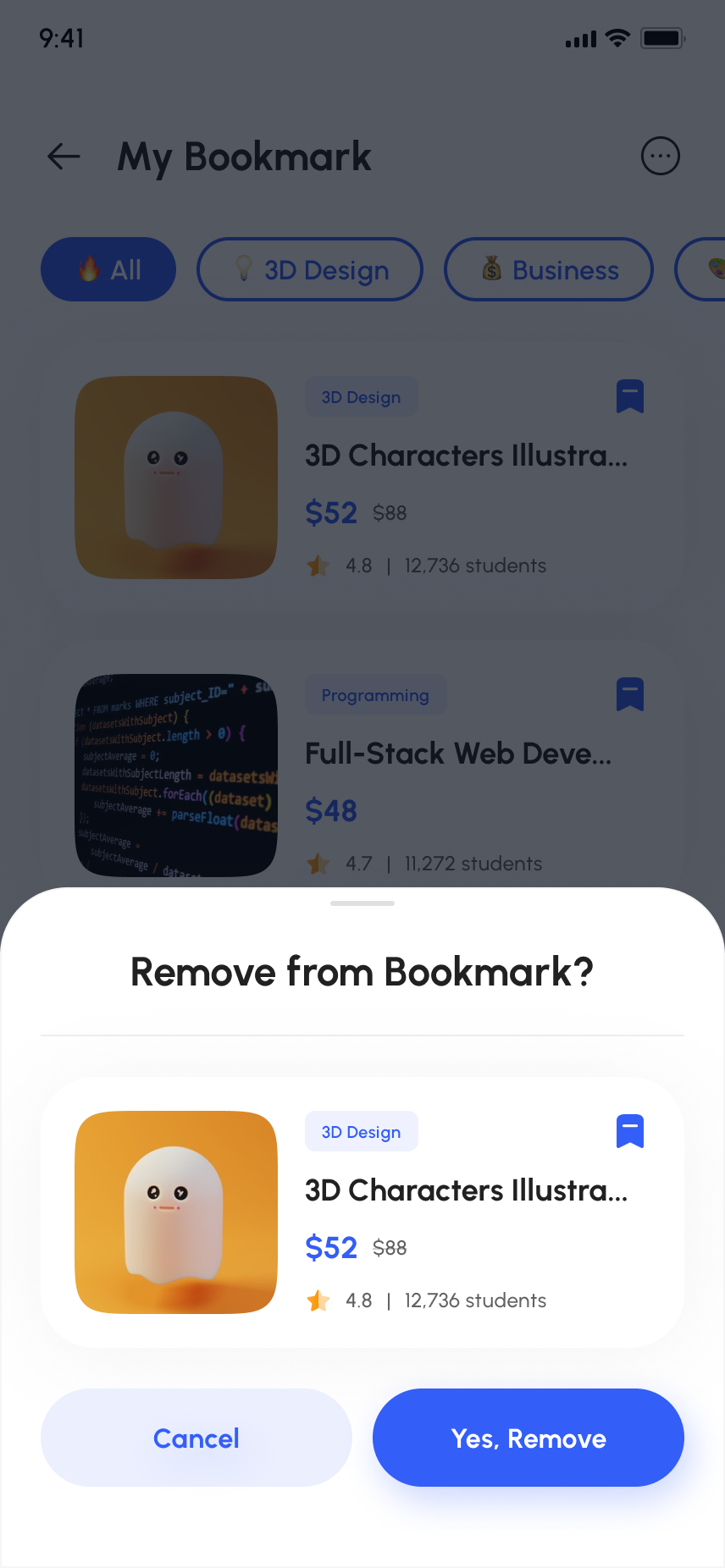Image resolution: width=725 pixels, height=1568 pixels.
Task: Filter bookmarks by 3D Design
Action: [x=309, y=269]
